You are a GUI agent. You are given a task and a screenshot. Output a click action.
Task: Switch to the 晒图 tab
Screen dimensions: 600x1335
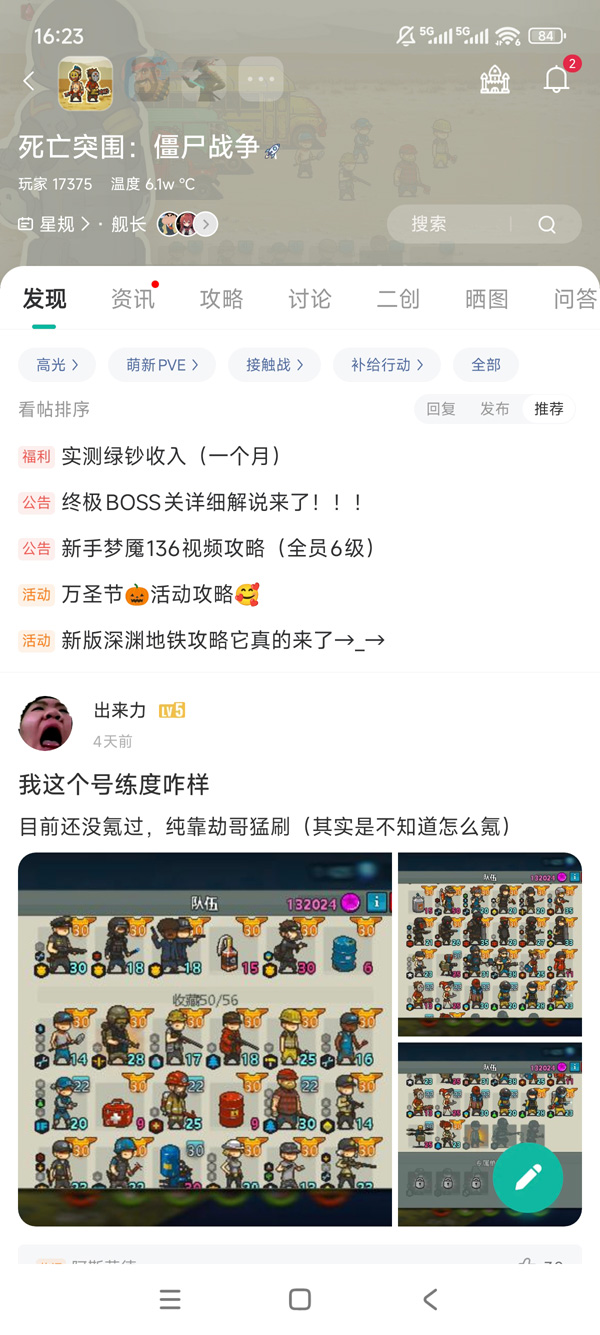point(486,299)
